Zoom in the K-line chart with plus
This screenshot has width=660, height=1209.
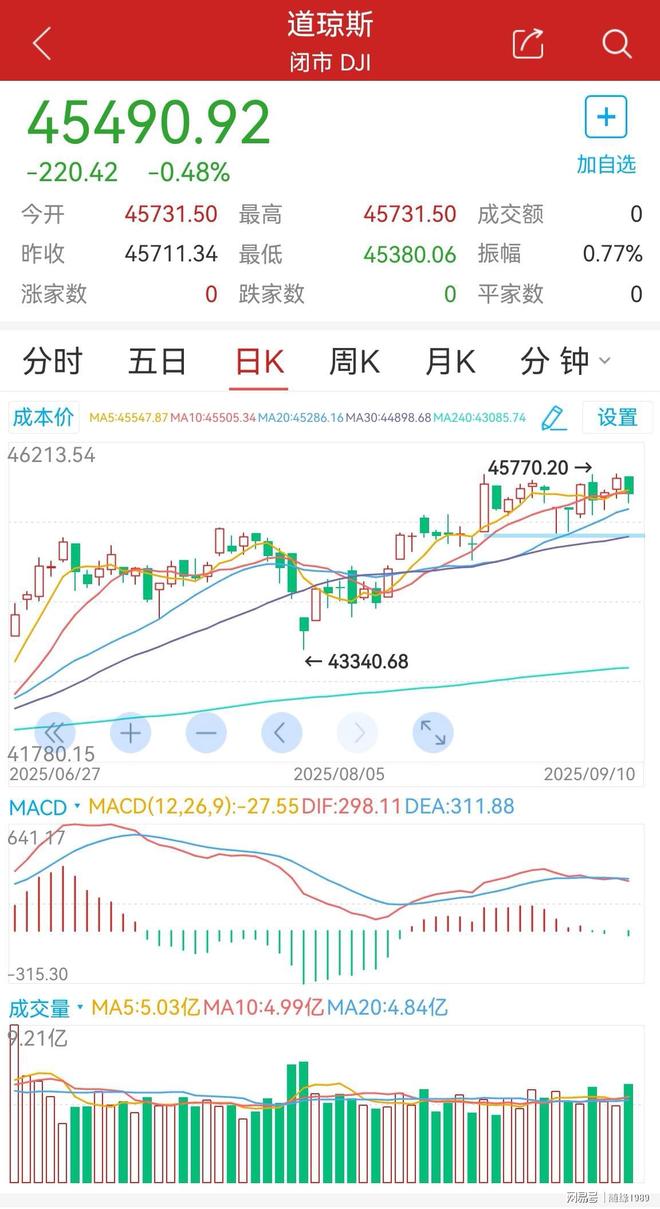(x=130, y=733)
